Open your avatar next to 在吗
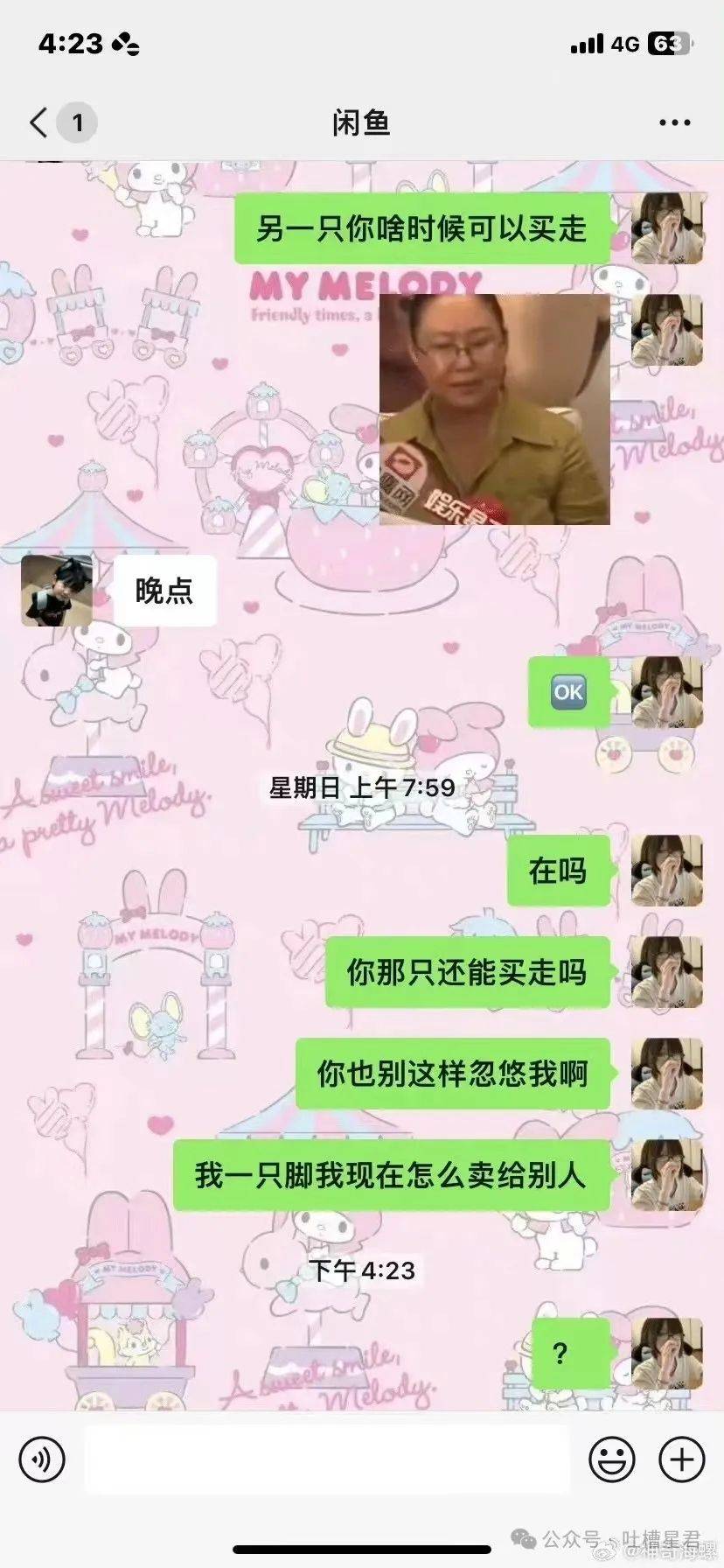The height and width of the screenshot is (1568, 724). [x=667, y=870]
